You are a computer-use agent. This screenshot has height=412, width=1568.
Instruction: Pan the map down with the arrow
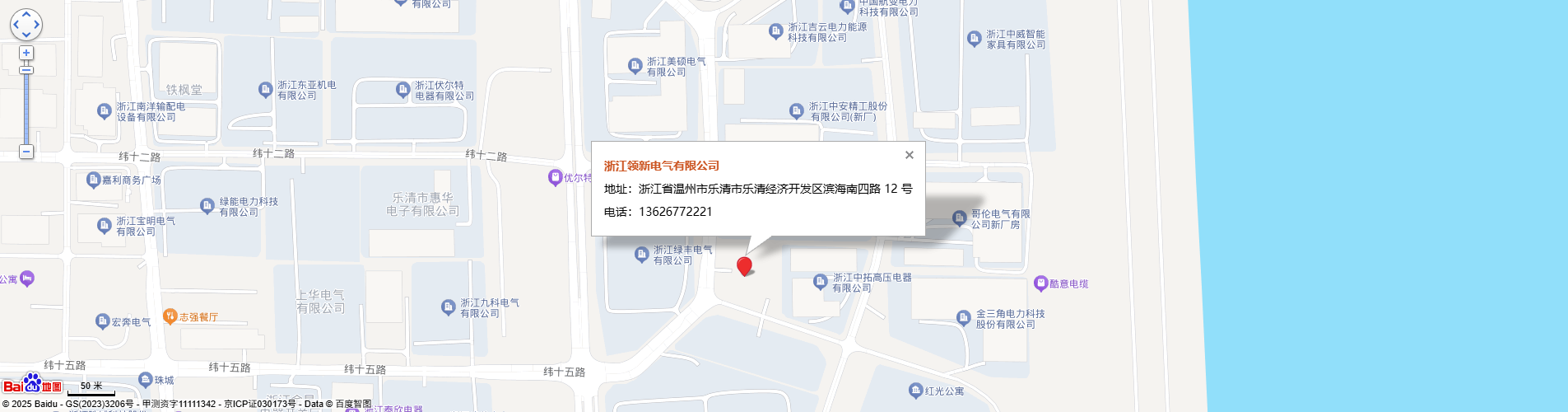coord(26,35)
